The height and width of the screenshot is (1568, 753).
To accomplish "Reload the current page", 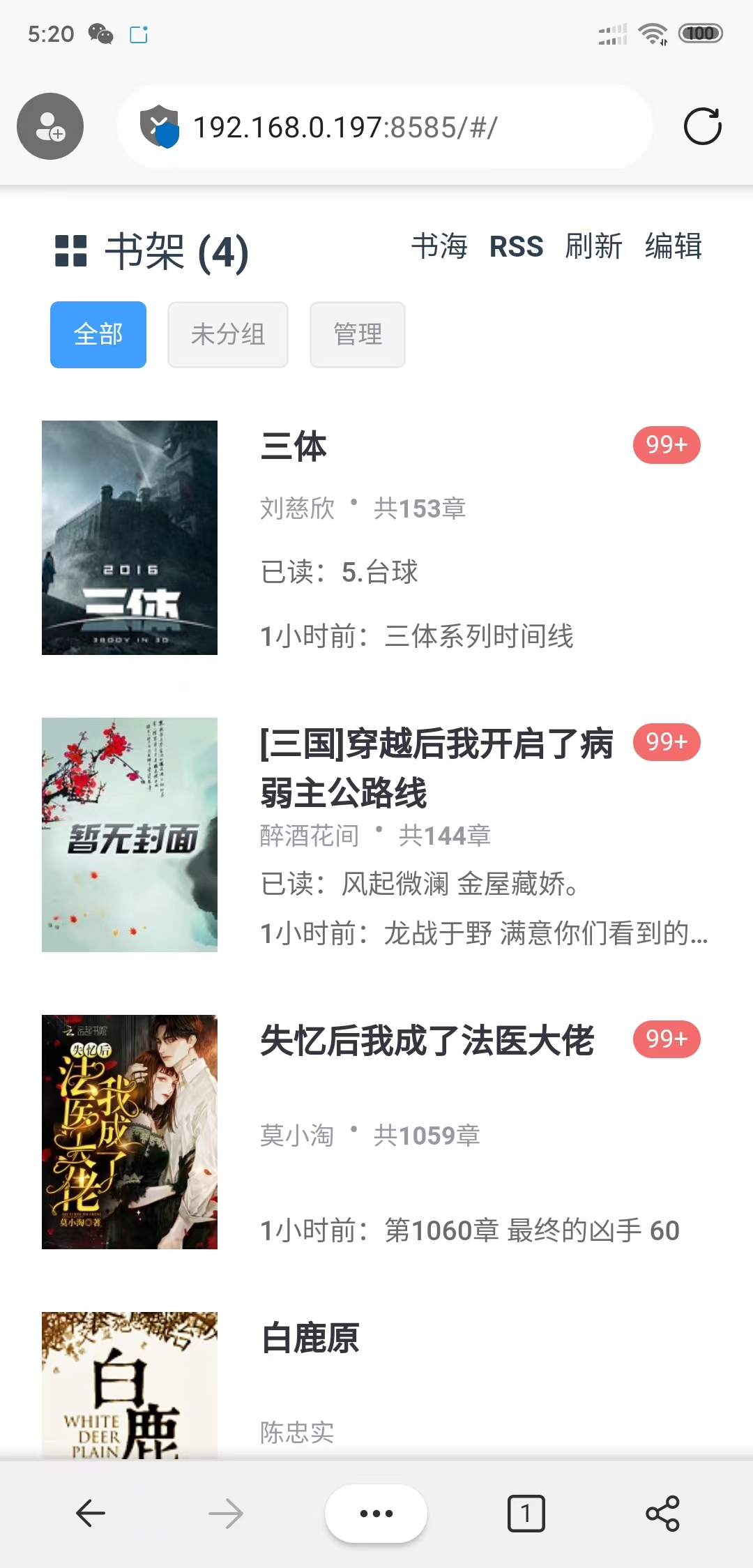I will tap(702, 126).
